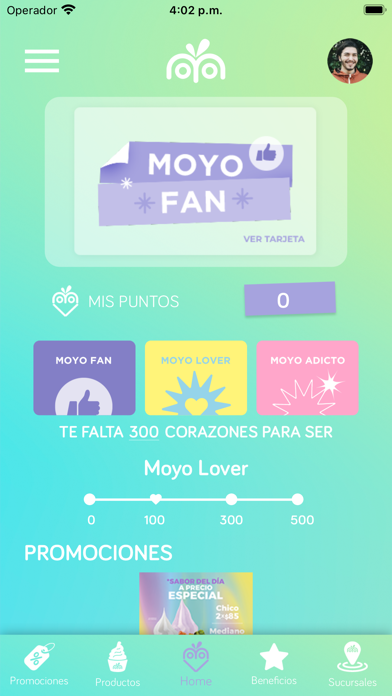Select the pink Moyo Adicto tier tile
392x696 pixels.
click(x=307, y=378)
